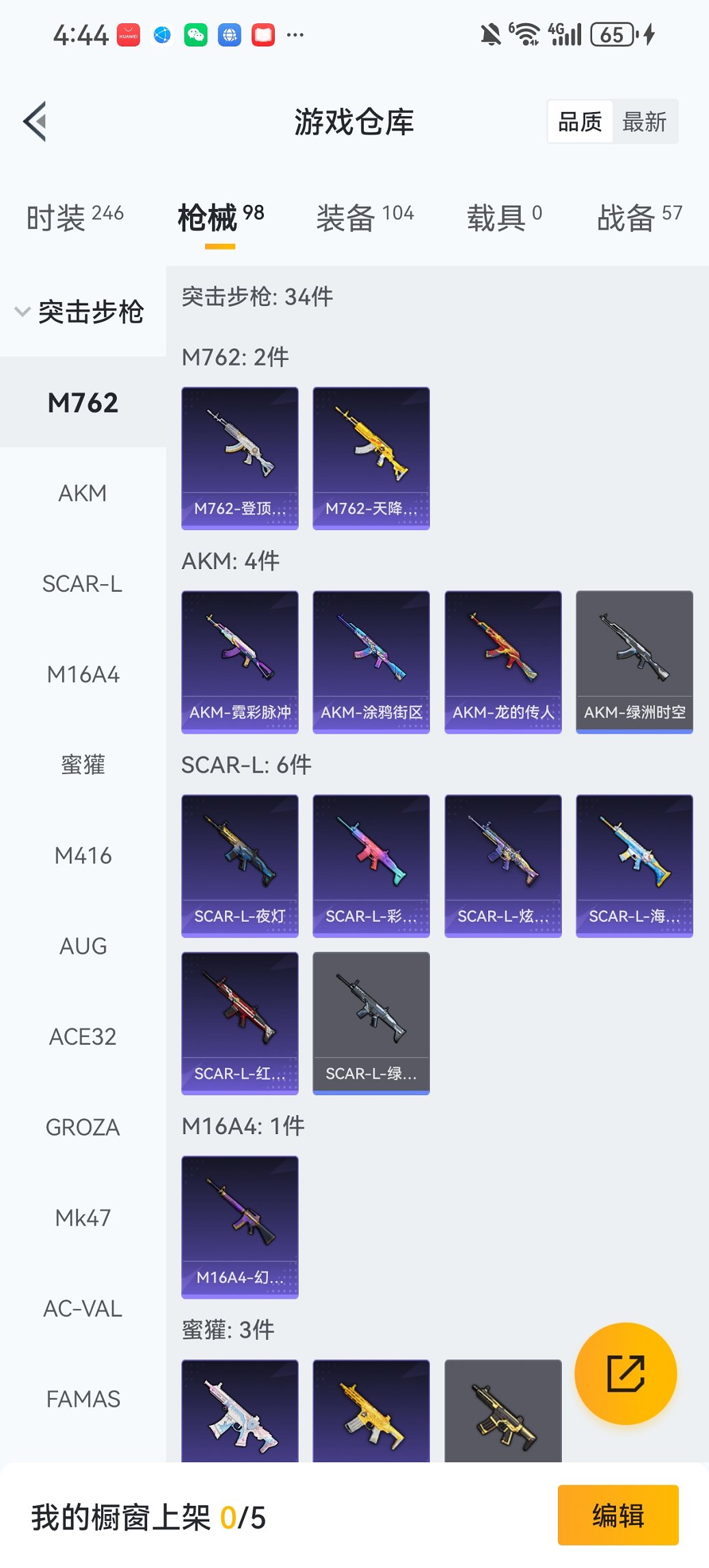Viewport: 709px width, 1568px height.
Task: View the M16A4-幻 skin item
Action: (240, 1226)
